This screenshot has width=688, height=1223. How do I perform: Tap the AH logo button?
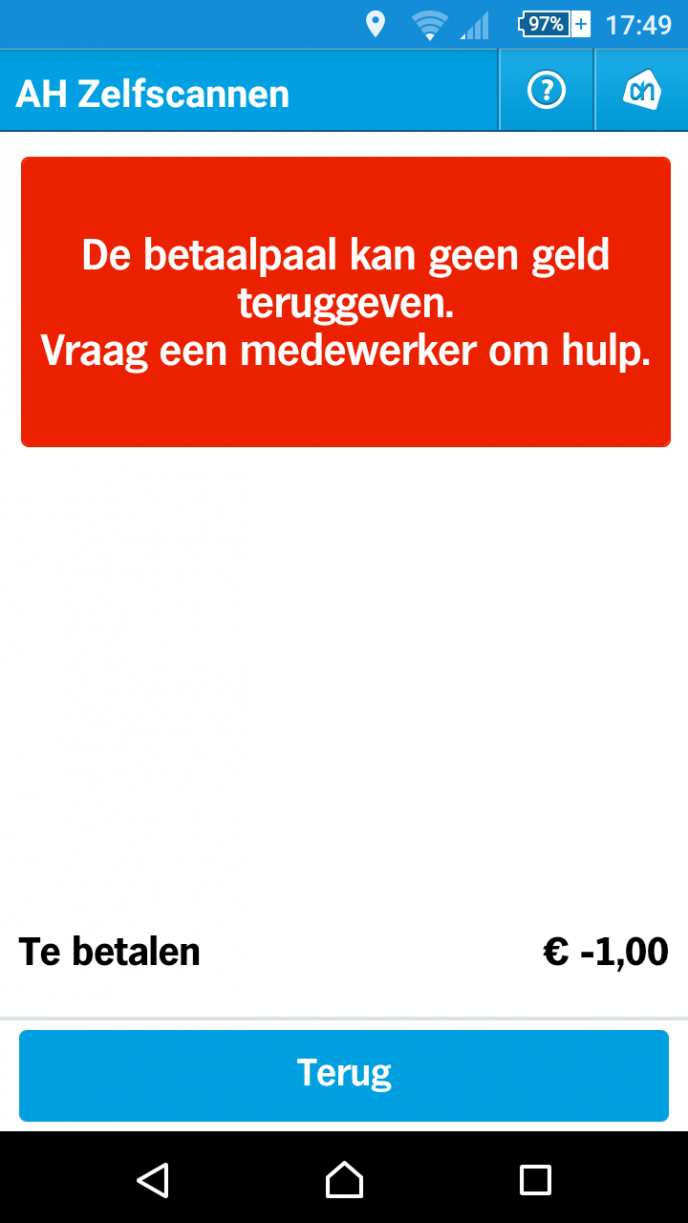[x=641, y=92]
